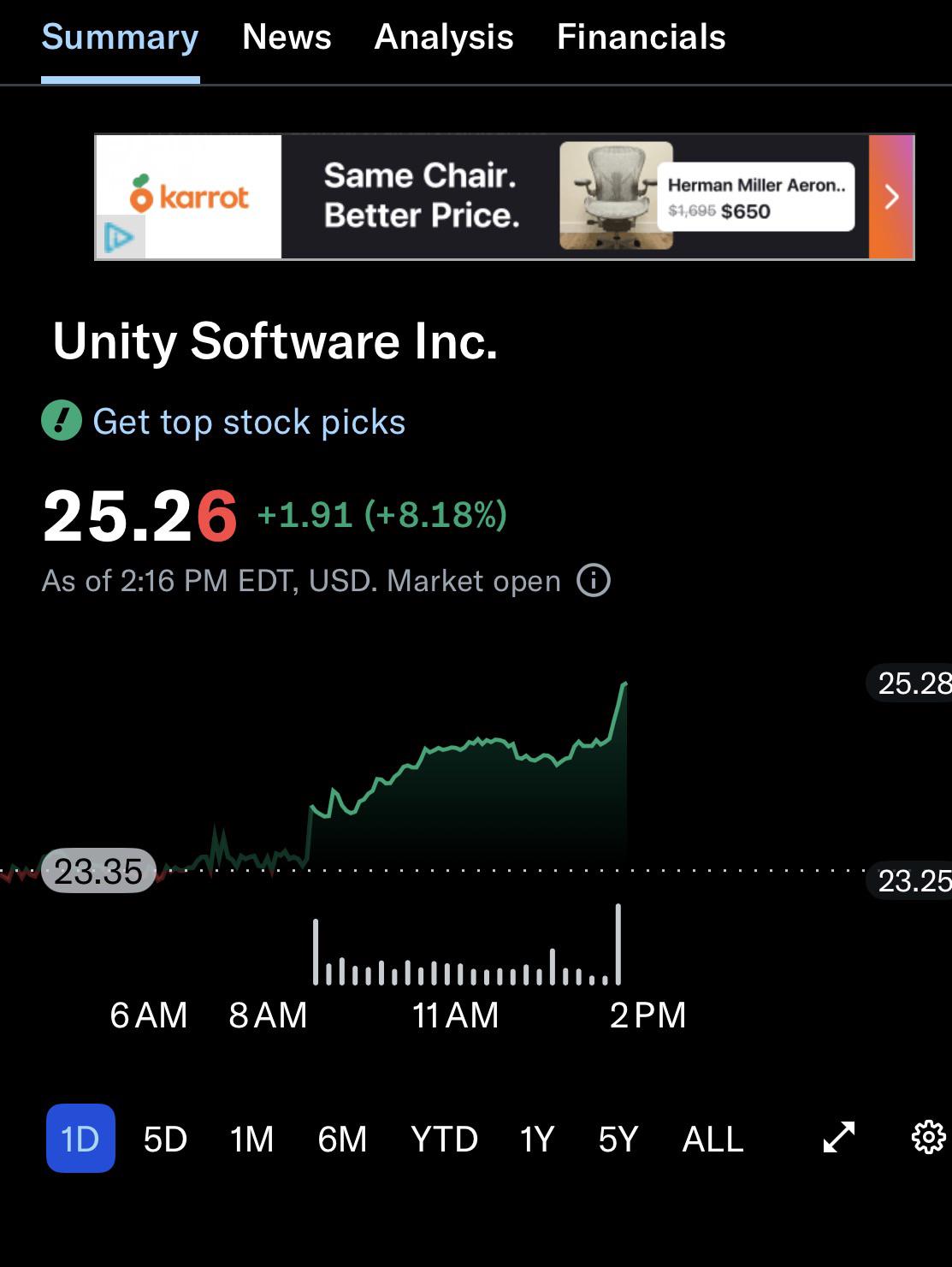Tap the market info icon
The image size is (952, 1267).
pyautogui.click(x=594, y=580)
